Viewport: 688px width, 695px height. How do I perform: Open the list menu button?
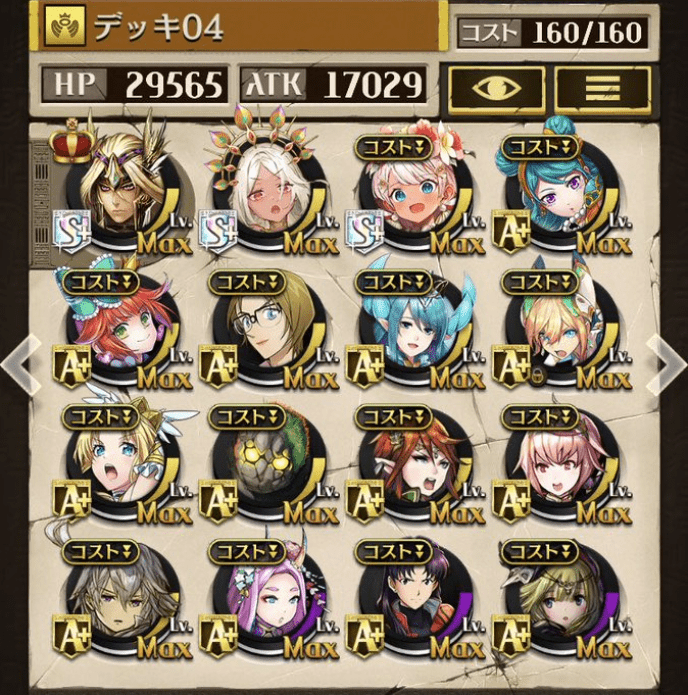click(x=602, y=87)
